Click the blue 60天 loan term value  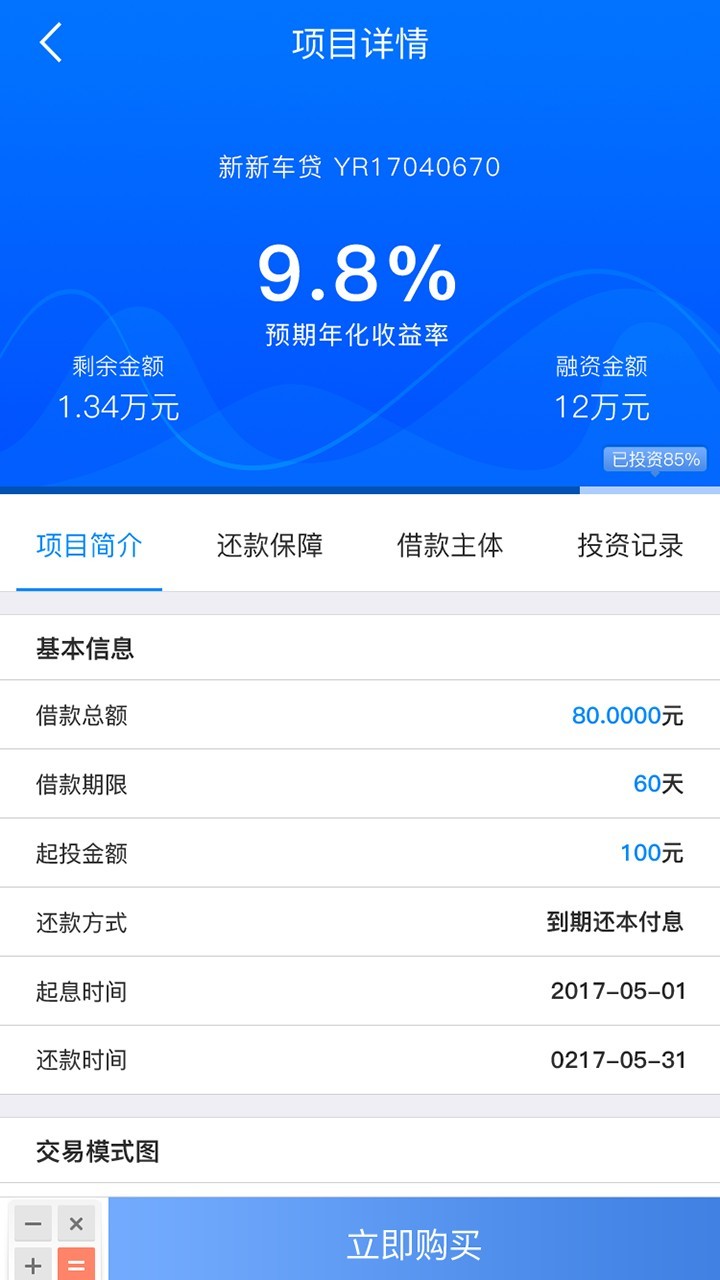[x=661, y=784]
